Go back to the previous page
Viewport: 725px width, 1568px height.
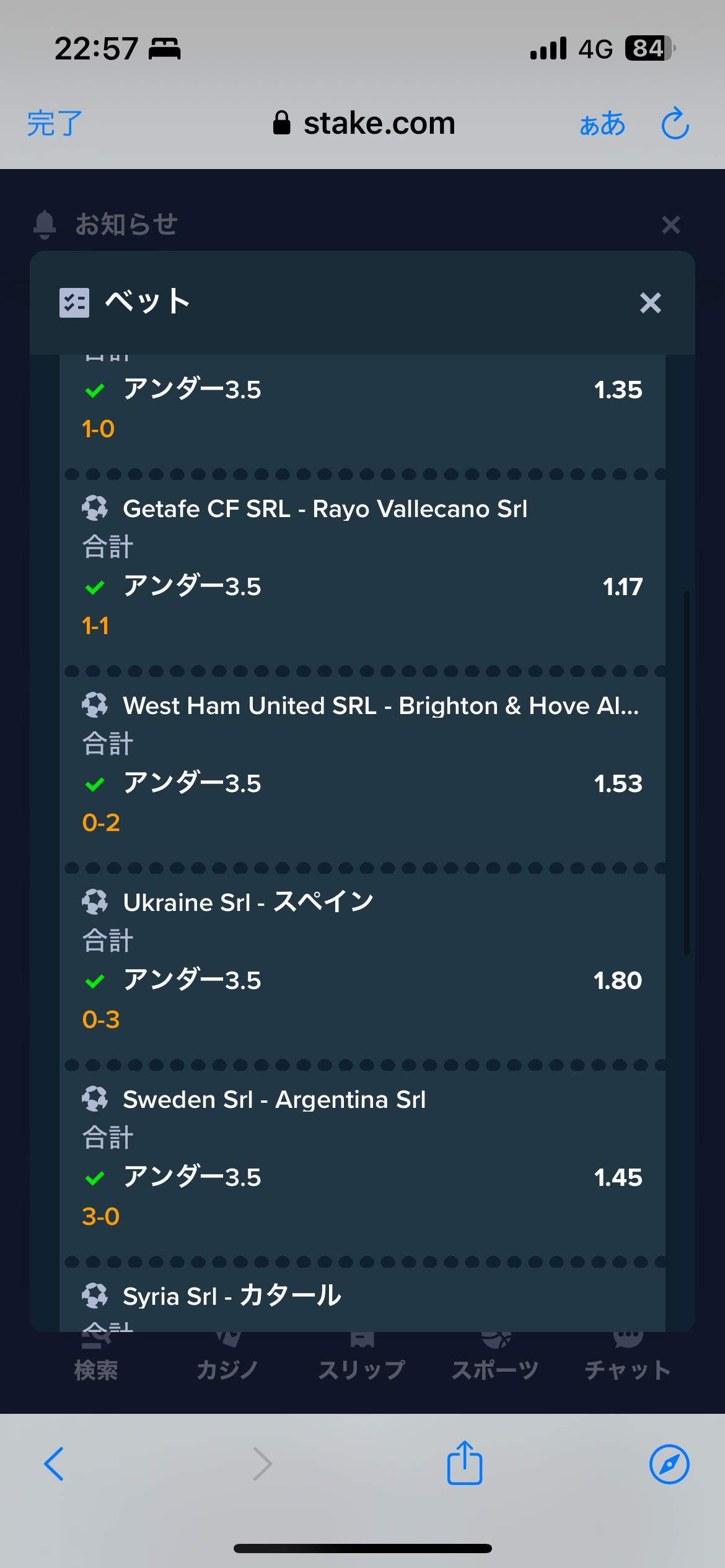tap(54, 1464)
